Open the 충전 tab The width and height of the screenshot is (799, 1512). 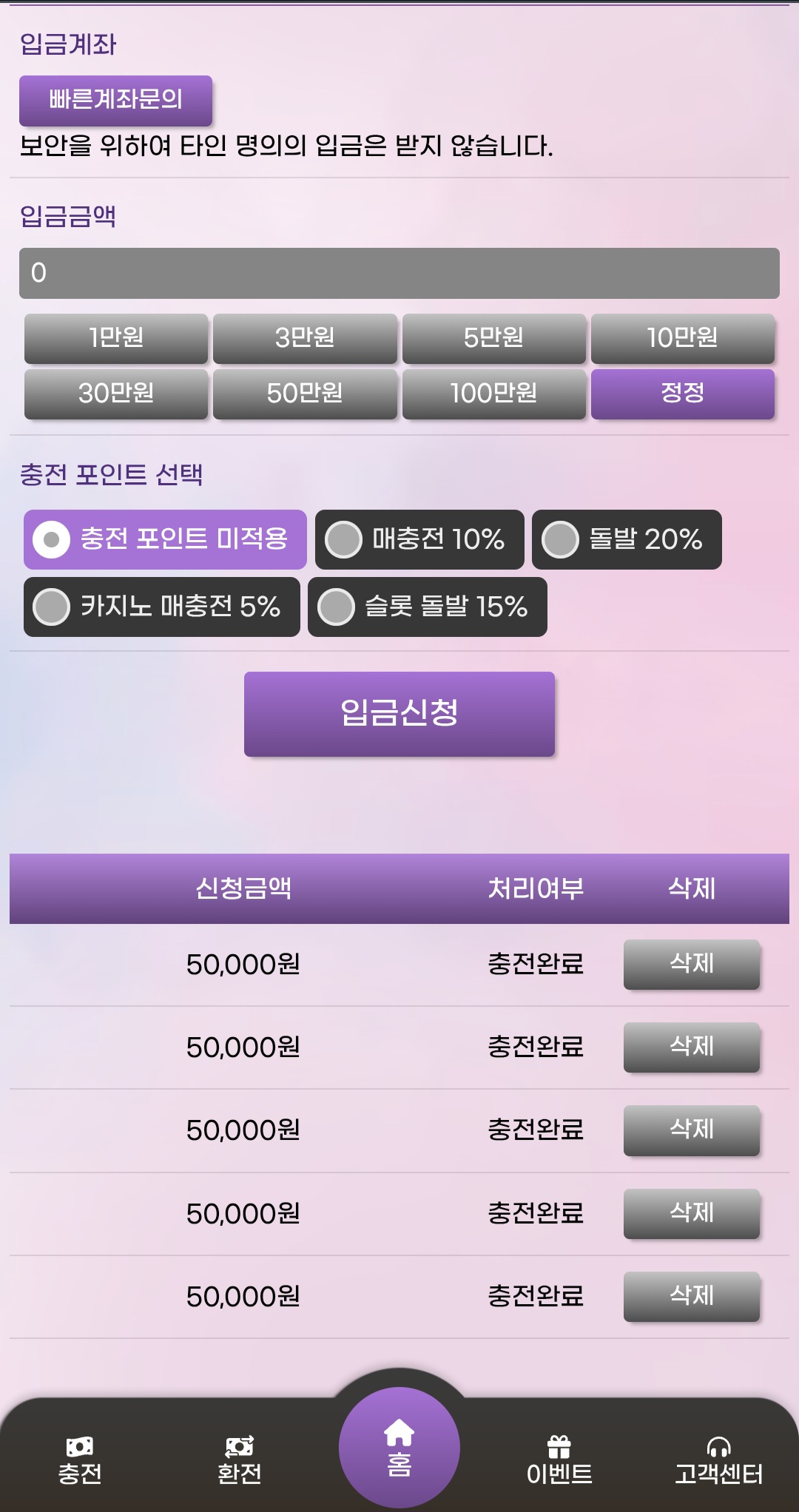coord(80,1461)
